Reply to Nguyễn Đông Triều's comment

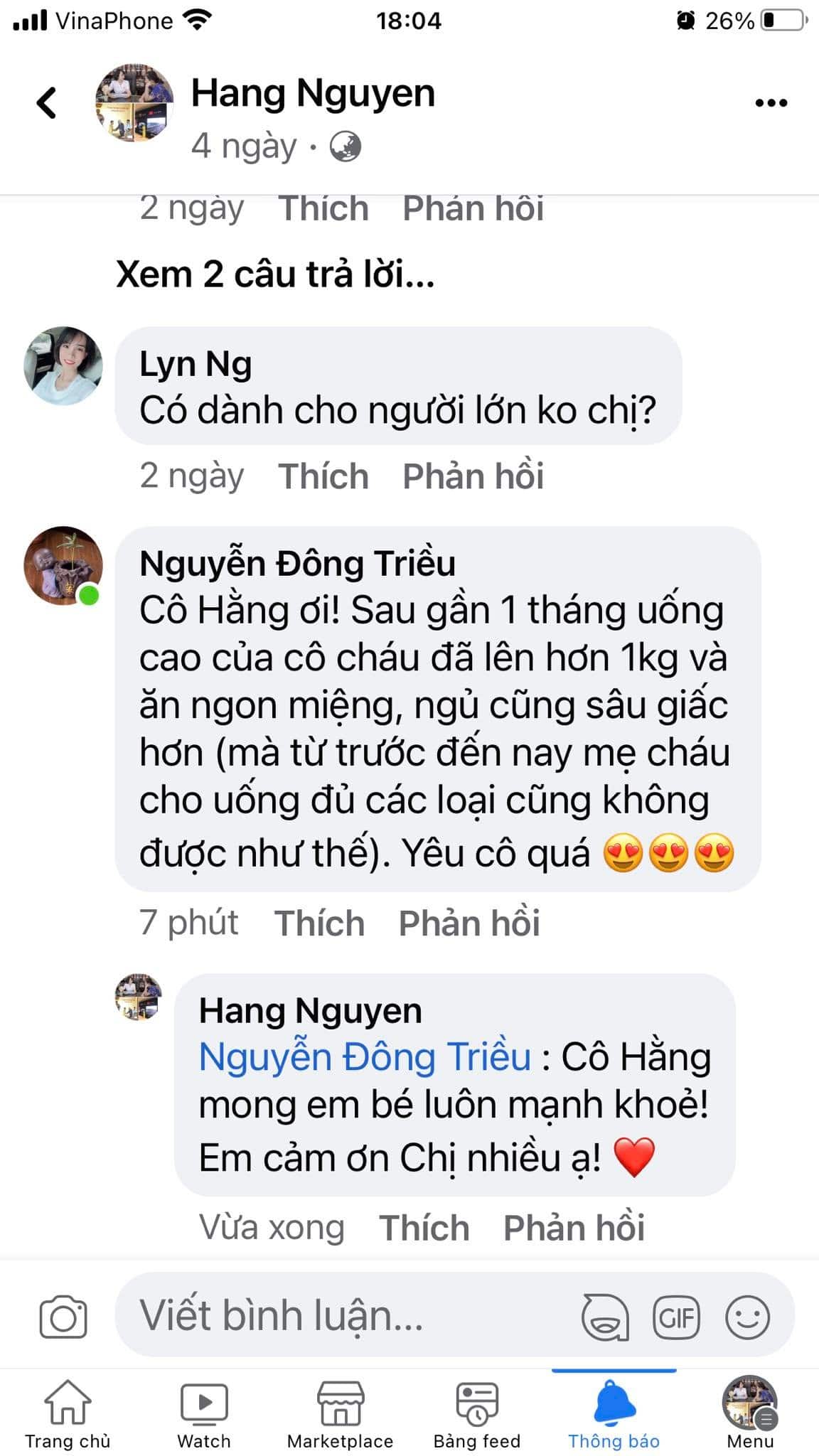pyautogui.click(x=469, y=924)
